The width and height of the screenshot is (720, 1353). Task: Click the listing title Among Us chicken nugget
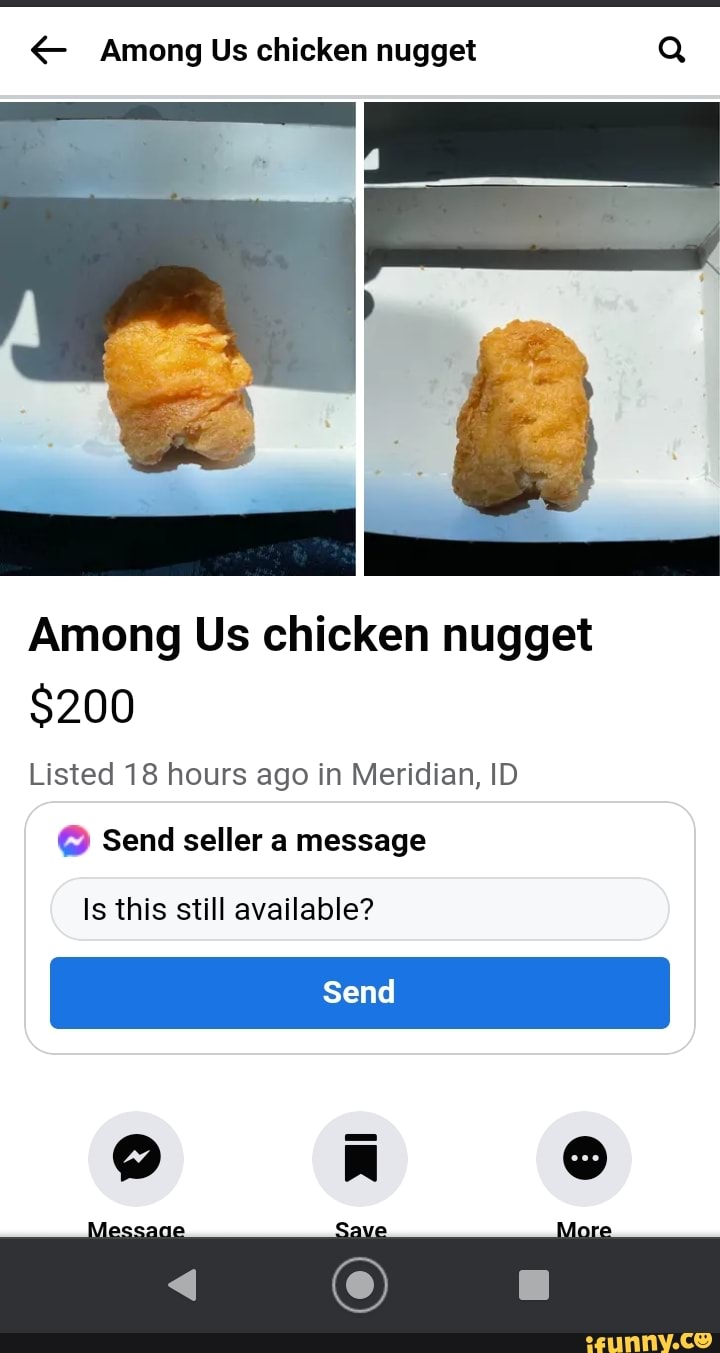310,634
